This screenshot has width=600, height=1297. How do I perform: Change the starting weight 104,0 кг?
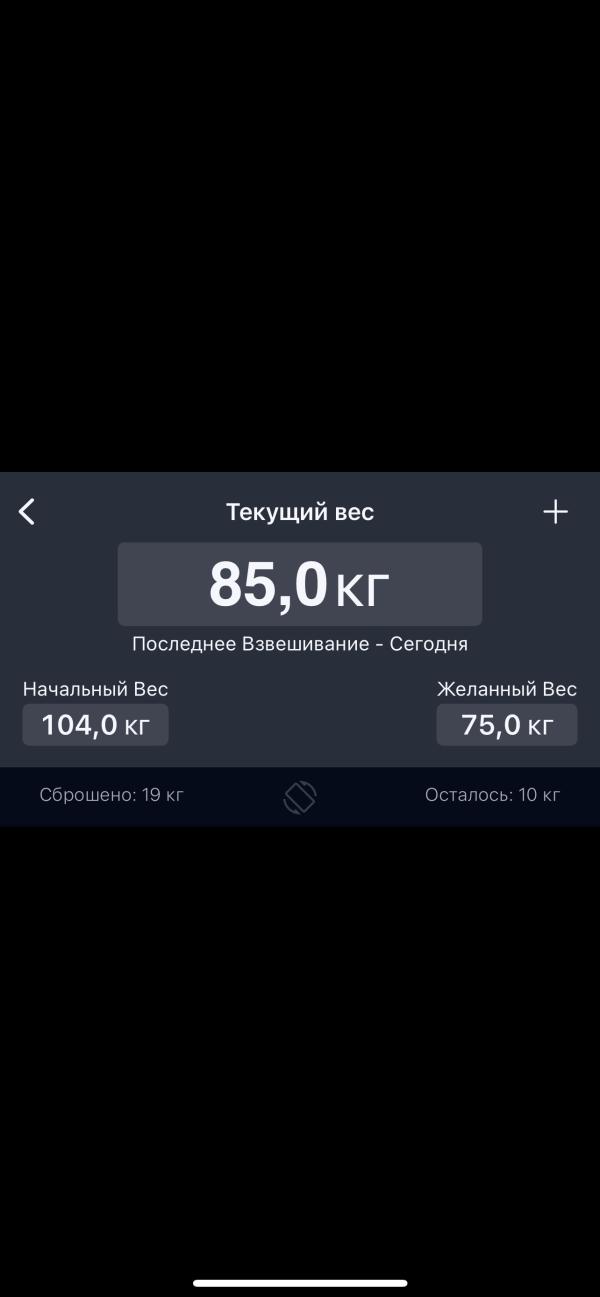click(x=95, y=725)
